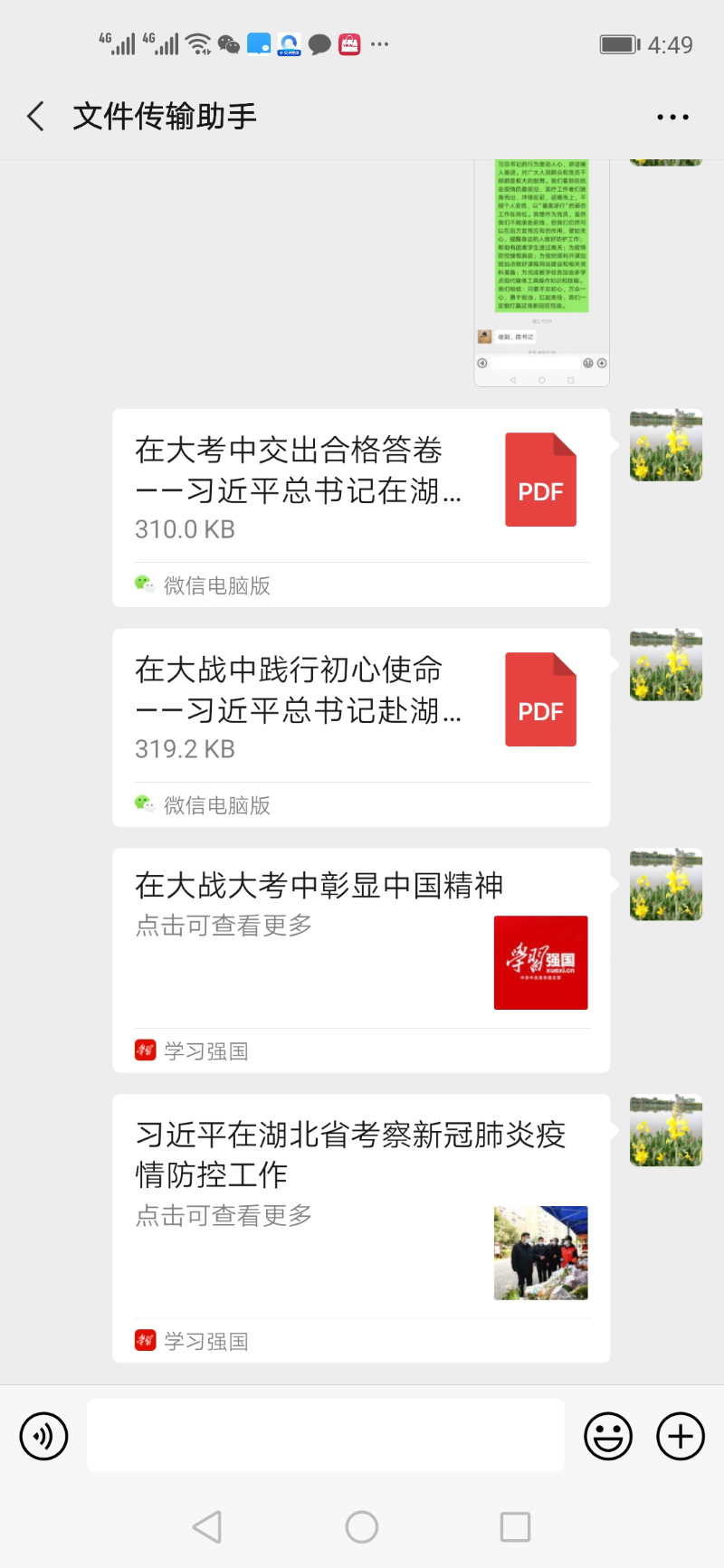The width and height of the screenshot is (724, 1568).
Task: Open the chat overflow menu
Action: (x=672, y=117)
